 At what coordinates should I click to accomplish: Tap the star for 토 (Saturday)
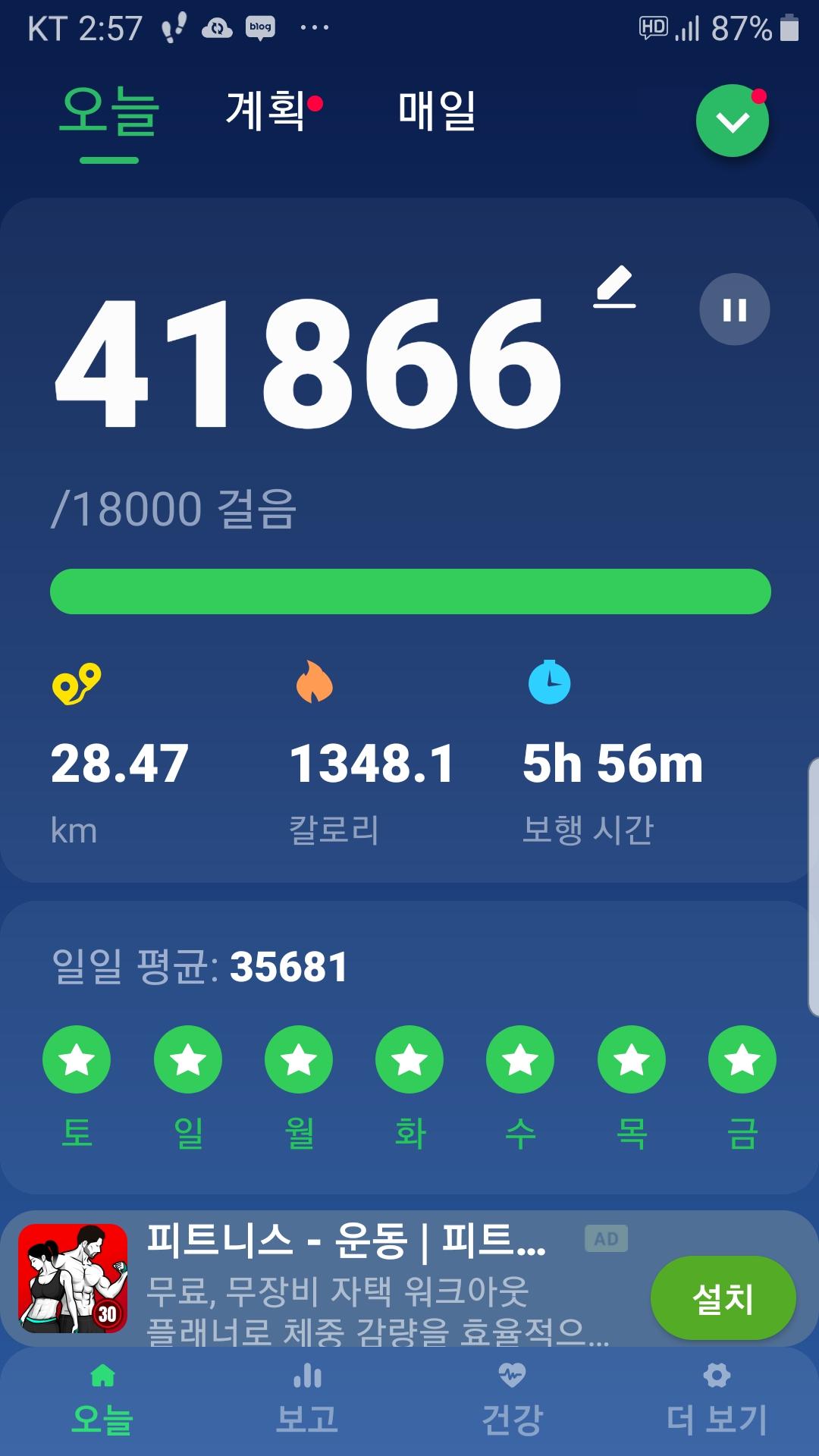click(x=77, y=1059)
